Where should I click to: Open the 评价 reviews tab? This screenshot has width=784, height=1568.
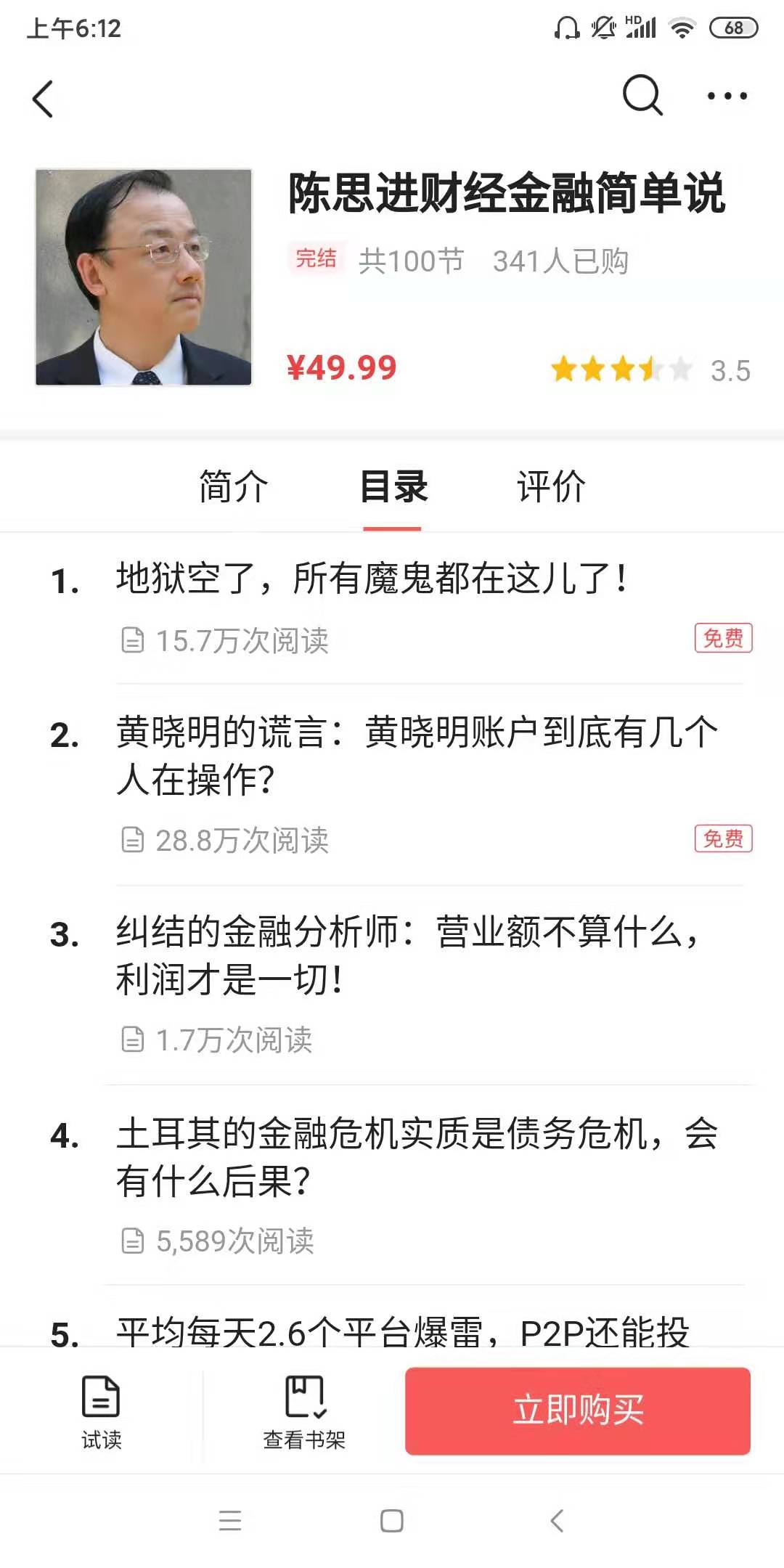click(550, 487)
